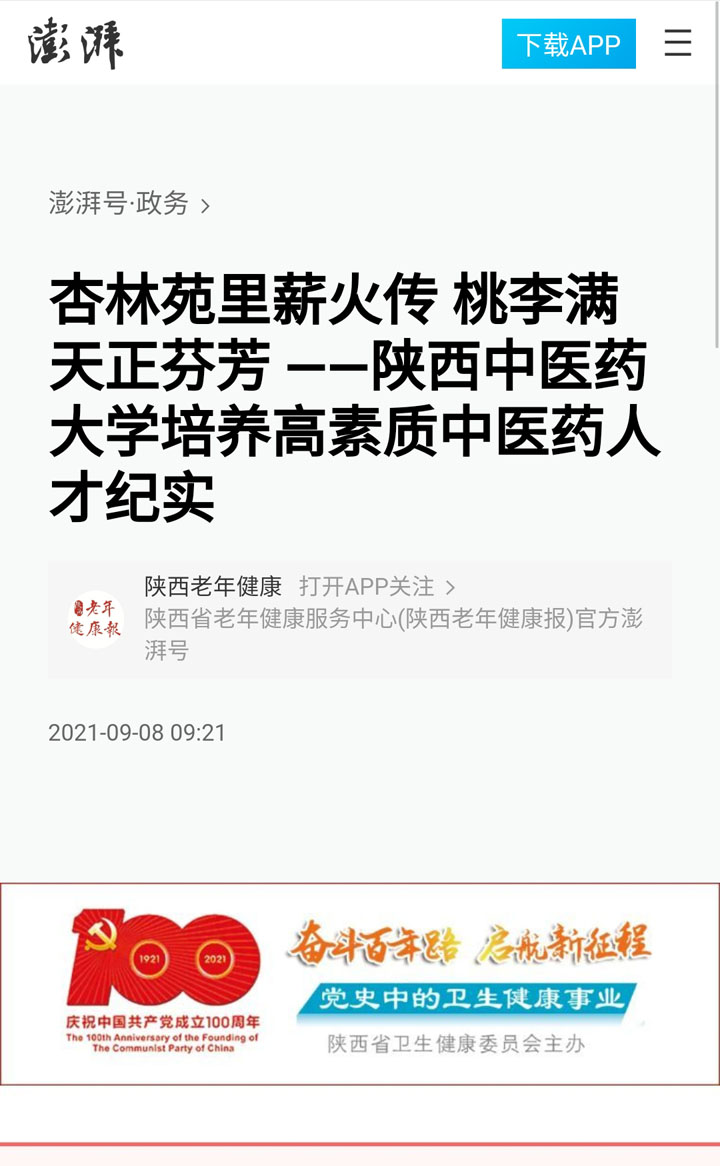Tap 打开APP关注 to follow the account
This screenshot has width=720, height=1166.
(376, 586)
